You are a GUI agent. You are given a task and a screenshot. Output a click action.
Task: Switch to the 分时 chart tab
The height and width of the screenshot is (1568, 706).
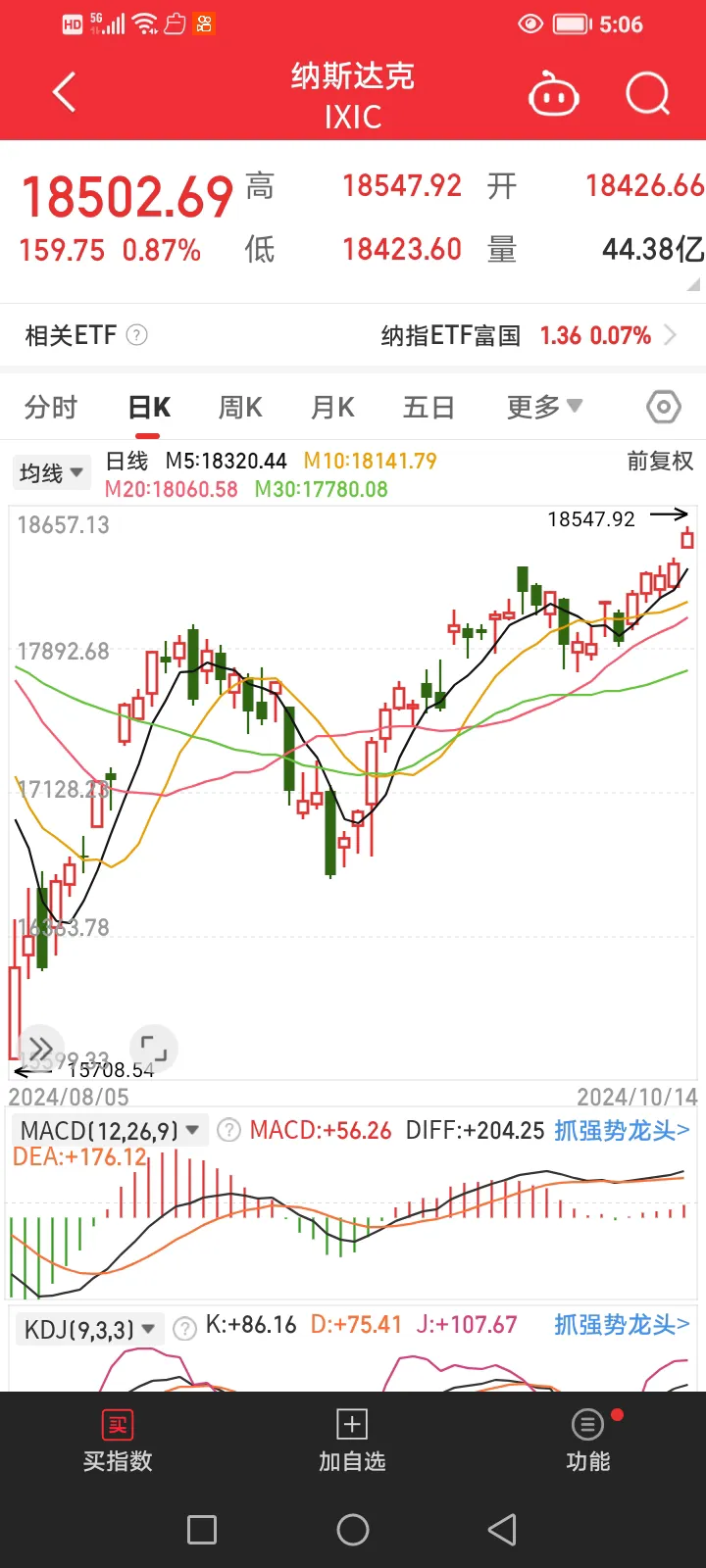click(x=49, y=407)
